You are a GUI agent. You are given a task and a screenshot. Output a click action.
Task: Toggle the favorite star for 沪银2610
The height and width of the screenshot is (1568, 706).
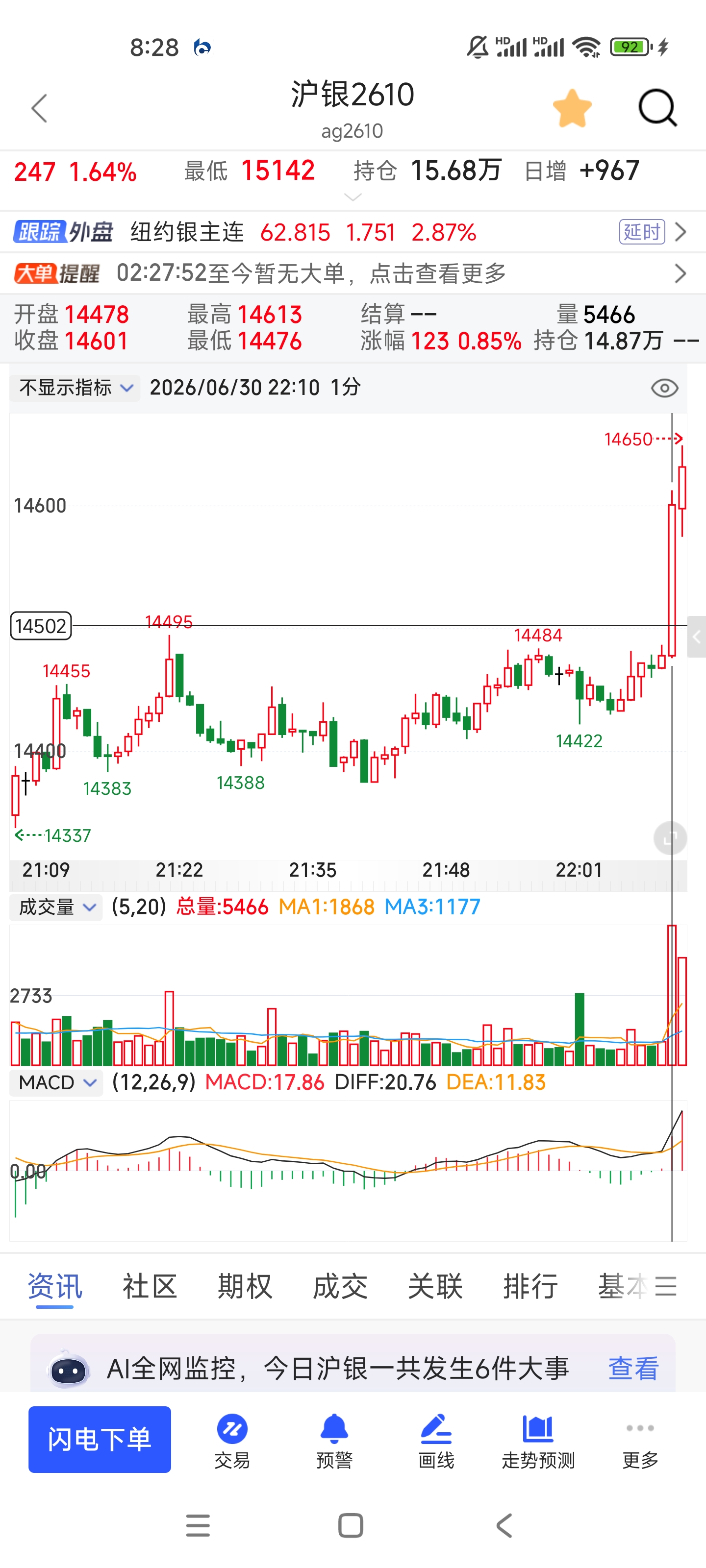572,108
